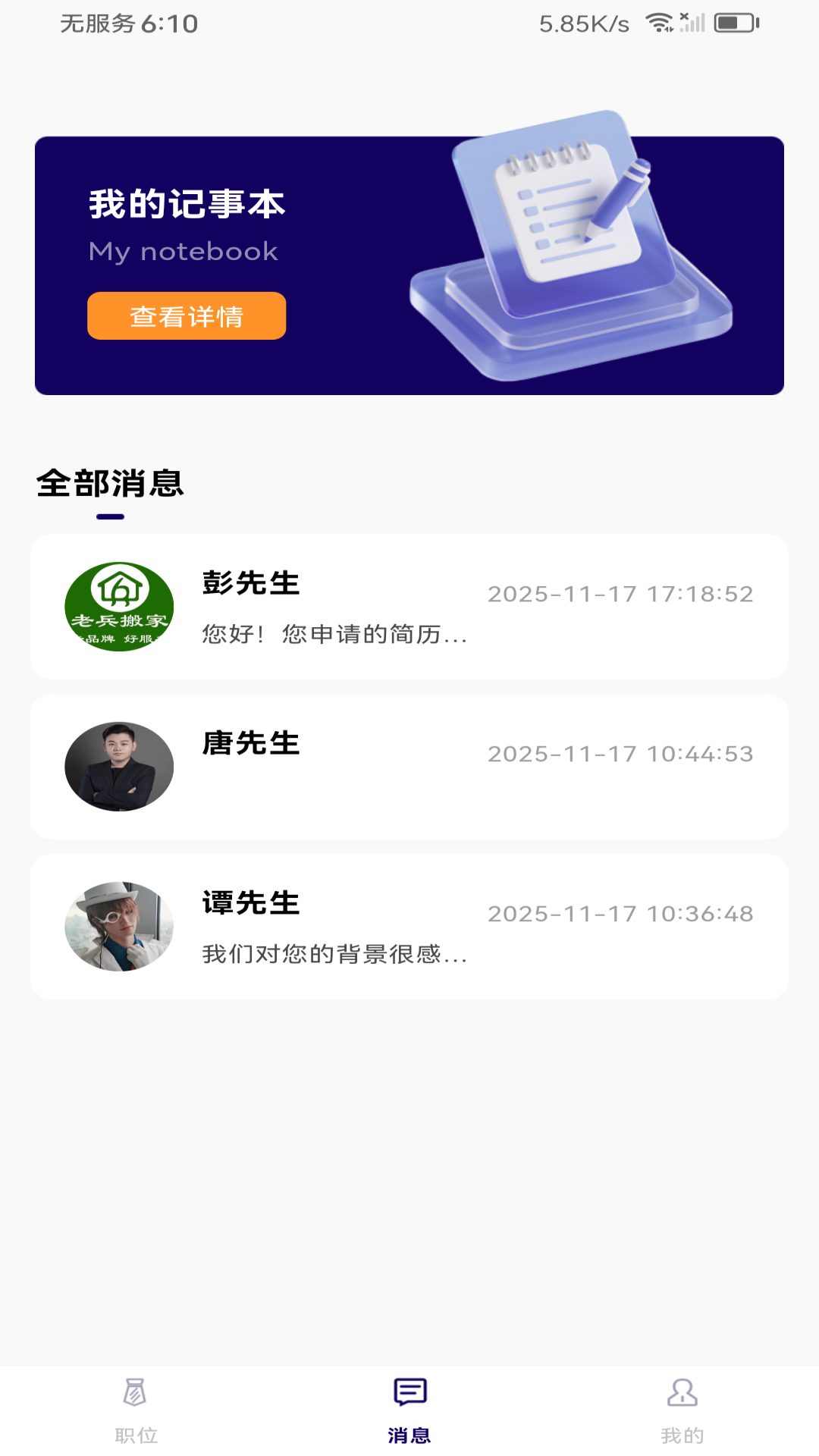819x1456 pixels.
Task: Tap the message preview 我们对您的背景很感 from 谭先生
Action: [x=334, y=955]
